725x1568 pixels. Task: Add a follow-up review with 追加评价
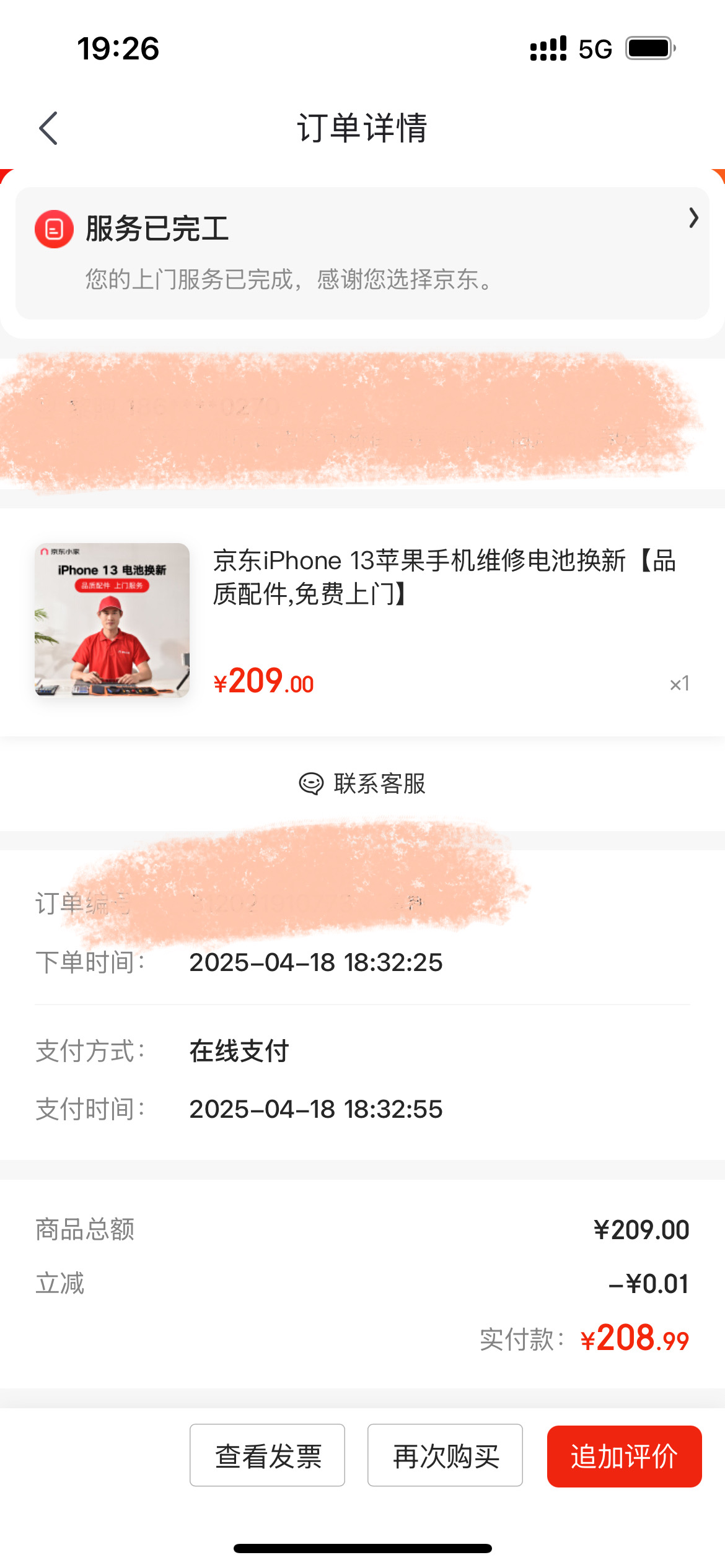tap(624, 1456)
